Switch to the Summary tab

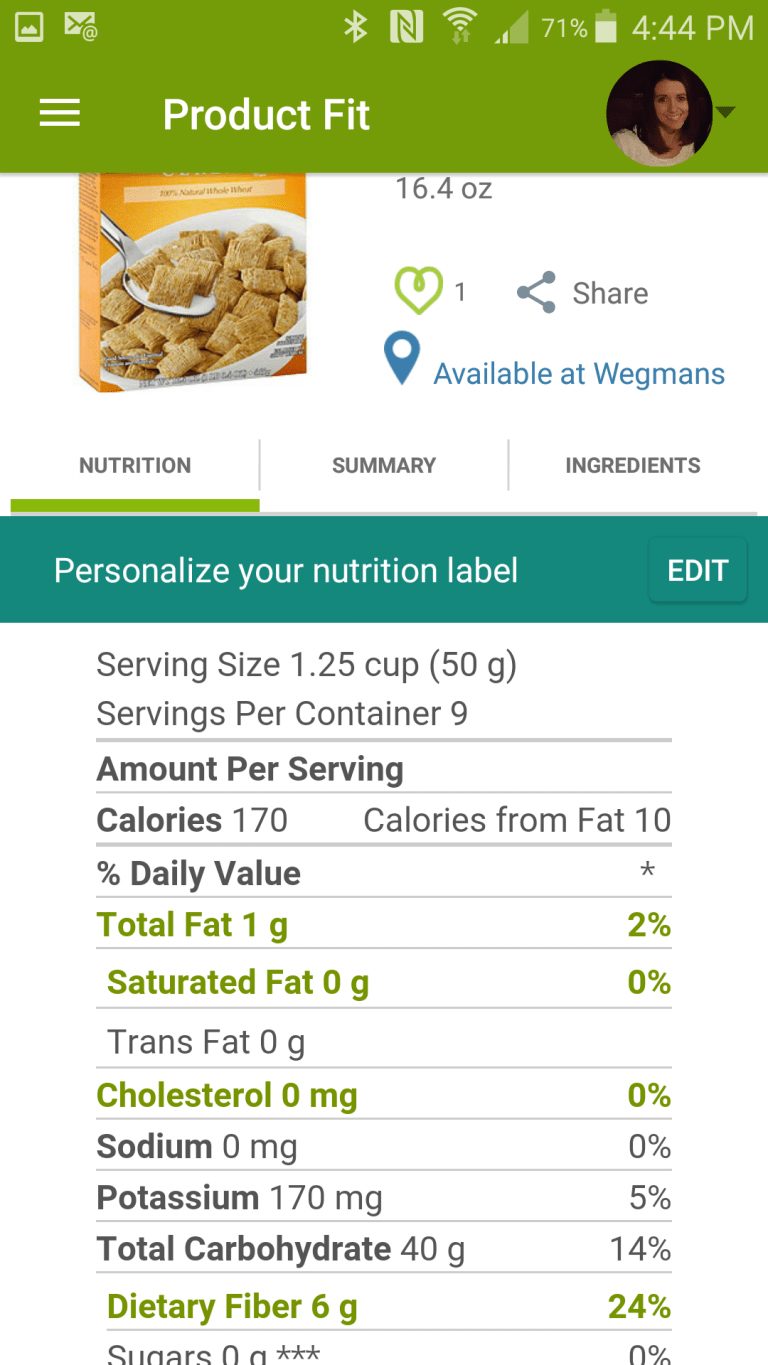[384, 466]
